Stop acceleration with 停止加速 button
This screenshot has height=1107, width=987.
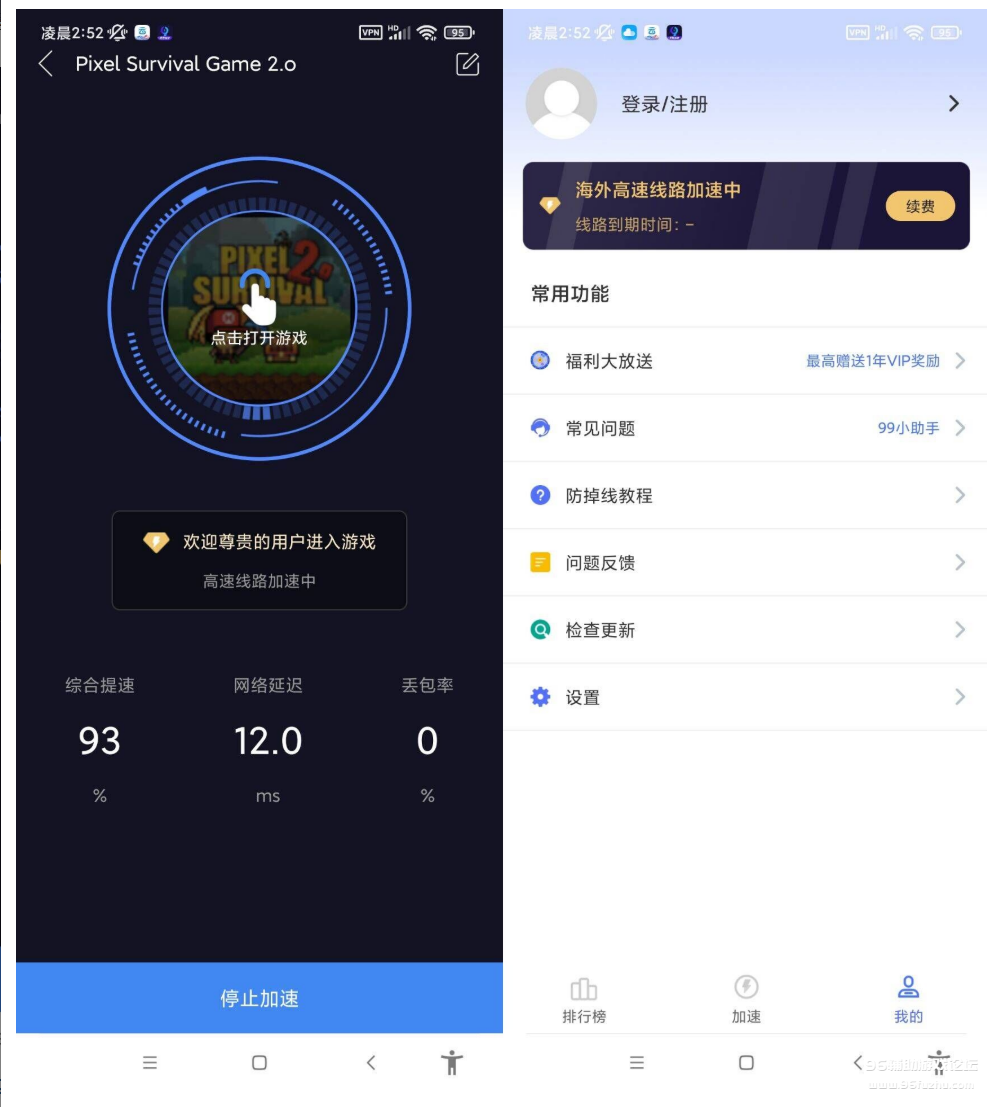coord(259,998)
